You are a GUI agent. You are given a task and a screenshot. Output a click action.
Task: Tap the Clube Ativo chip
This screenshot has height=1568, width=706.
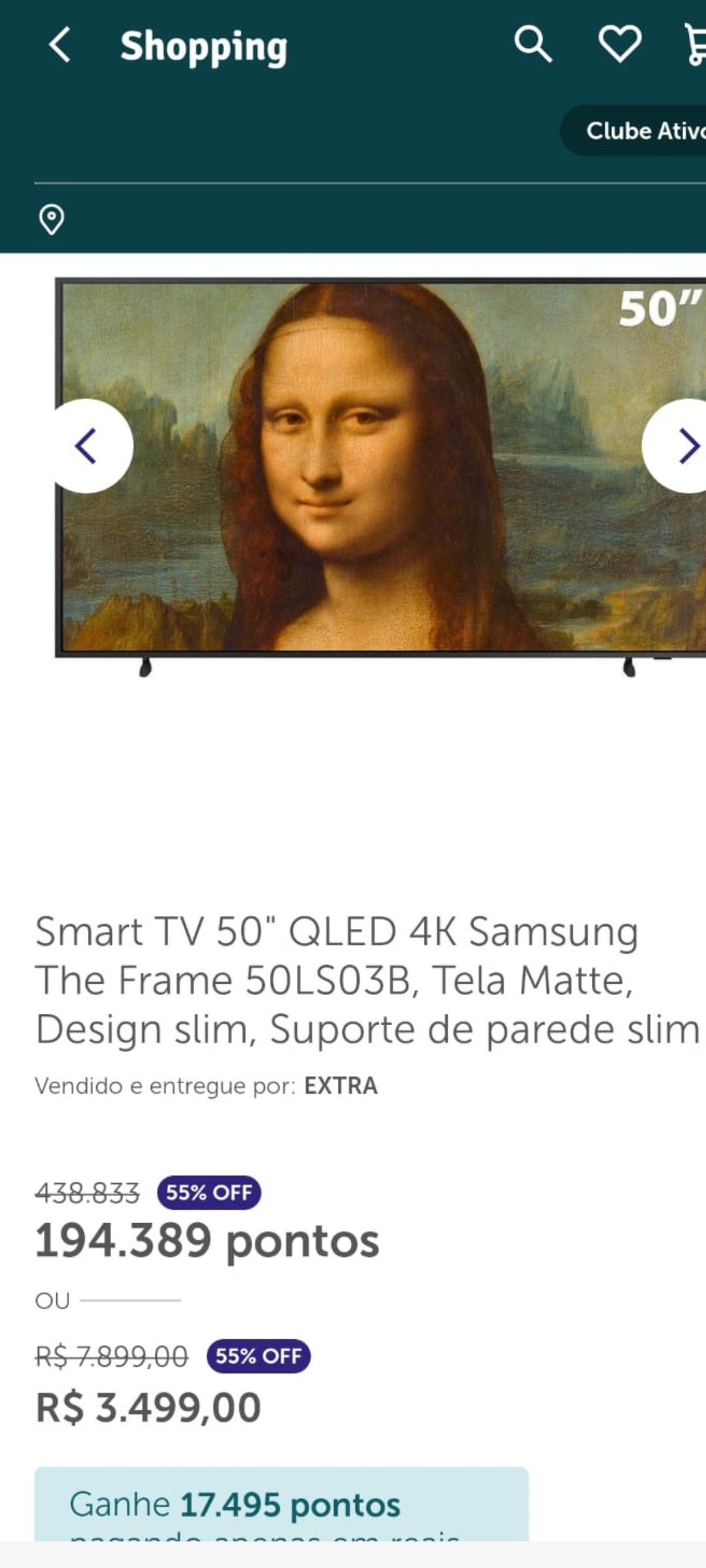[x=637, y=131]
